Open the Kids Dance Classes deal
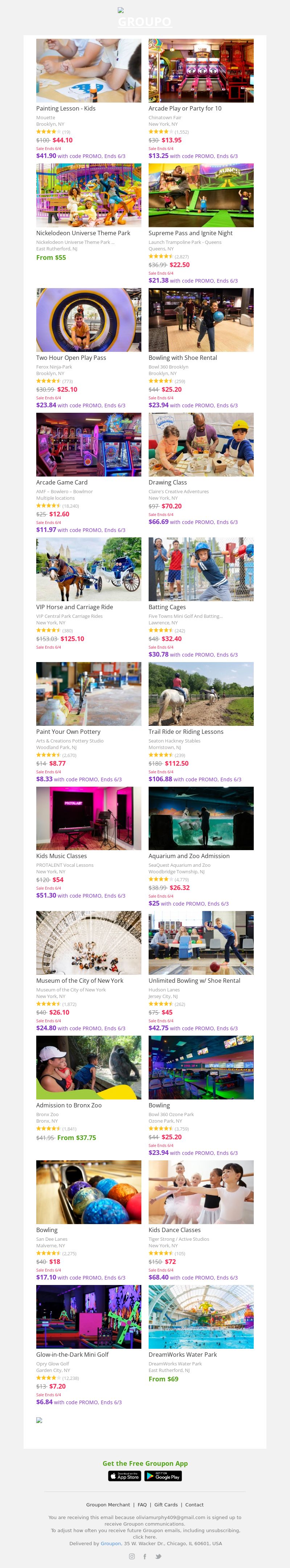290x1568 pixels. (x=200, y=1192)
